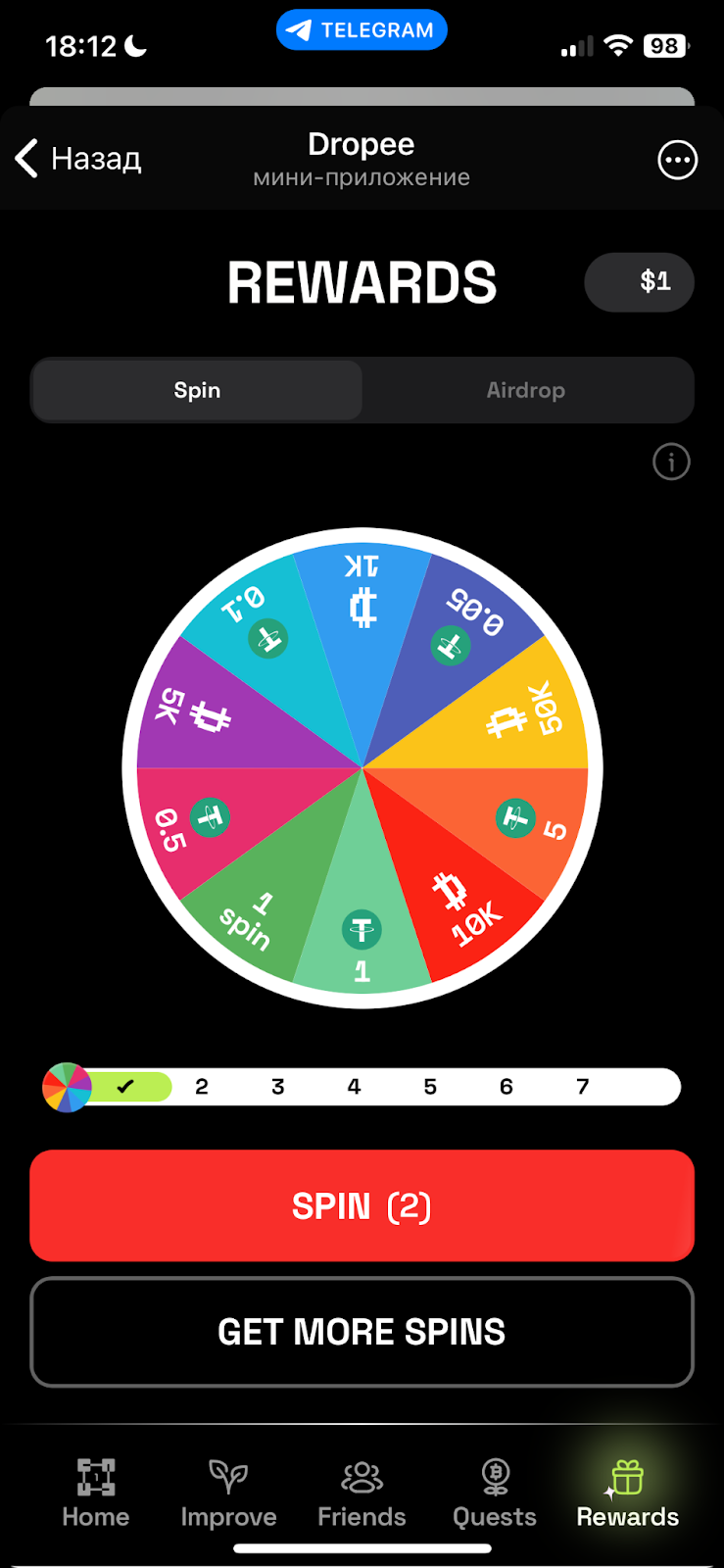Go to the Home tab
Screen dimensions: 724x1568
point(96,1493)
